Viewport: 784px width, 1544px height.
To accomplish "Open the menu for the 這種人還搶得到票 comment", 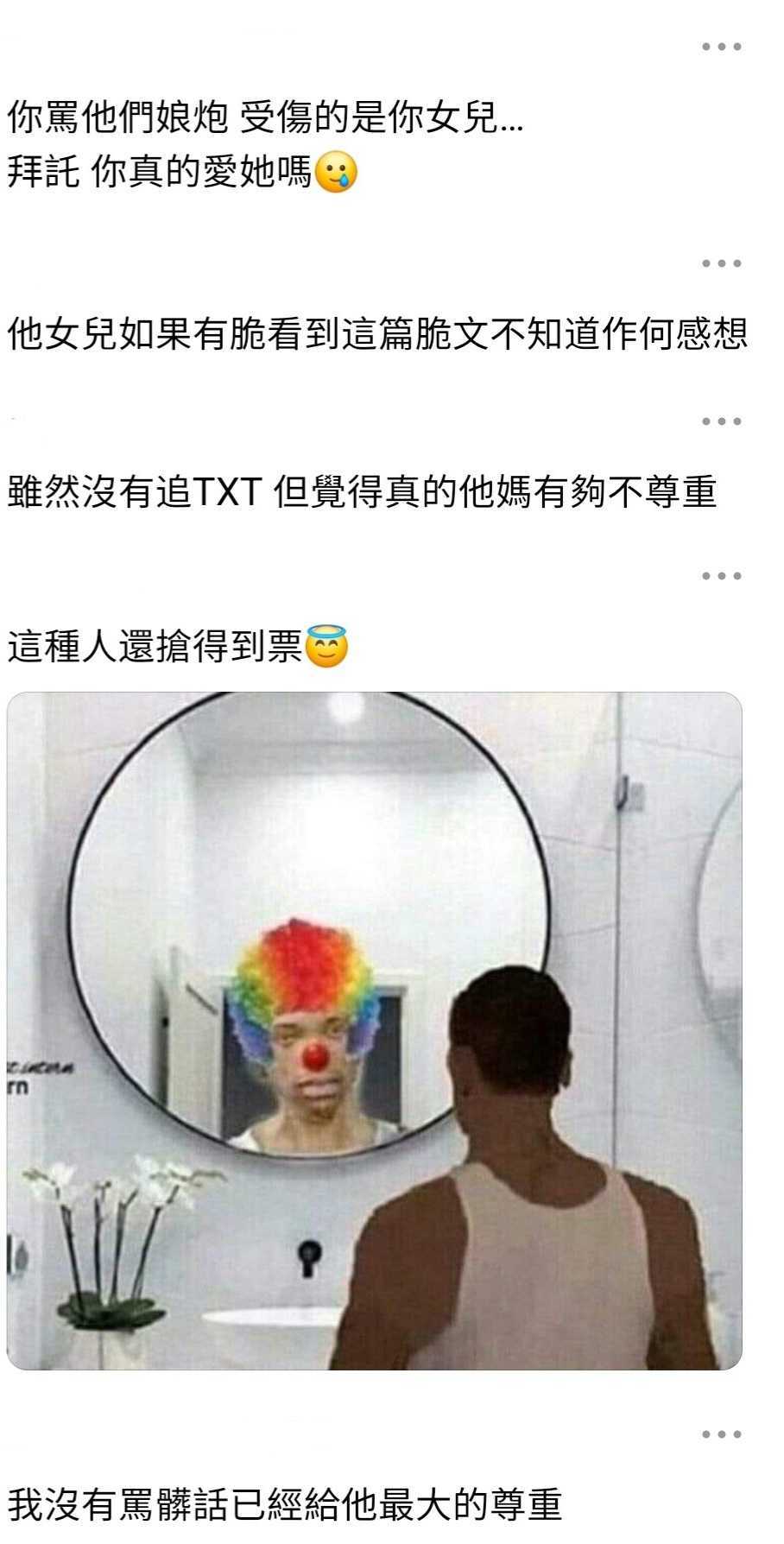I will [x=721, y=576].
